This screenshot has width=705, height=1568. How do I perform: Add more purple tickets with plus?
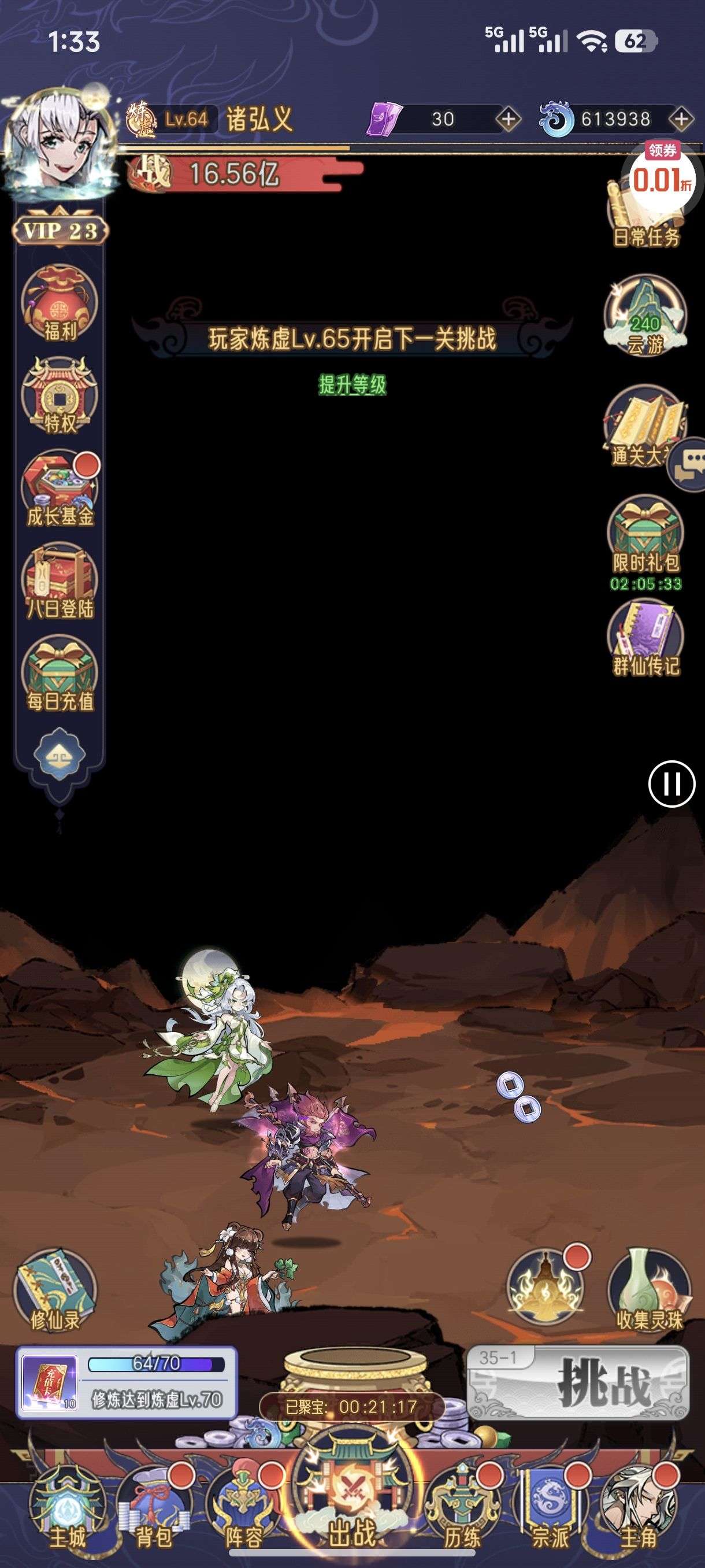(x=508, y=119)
